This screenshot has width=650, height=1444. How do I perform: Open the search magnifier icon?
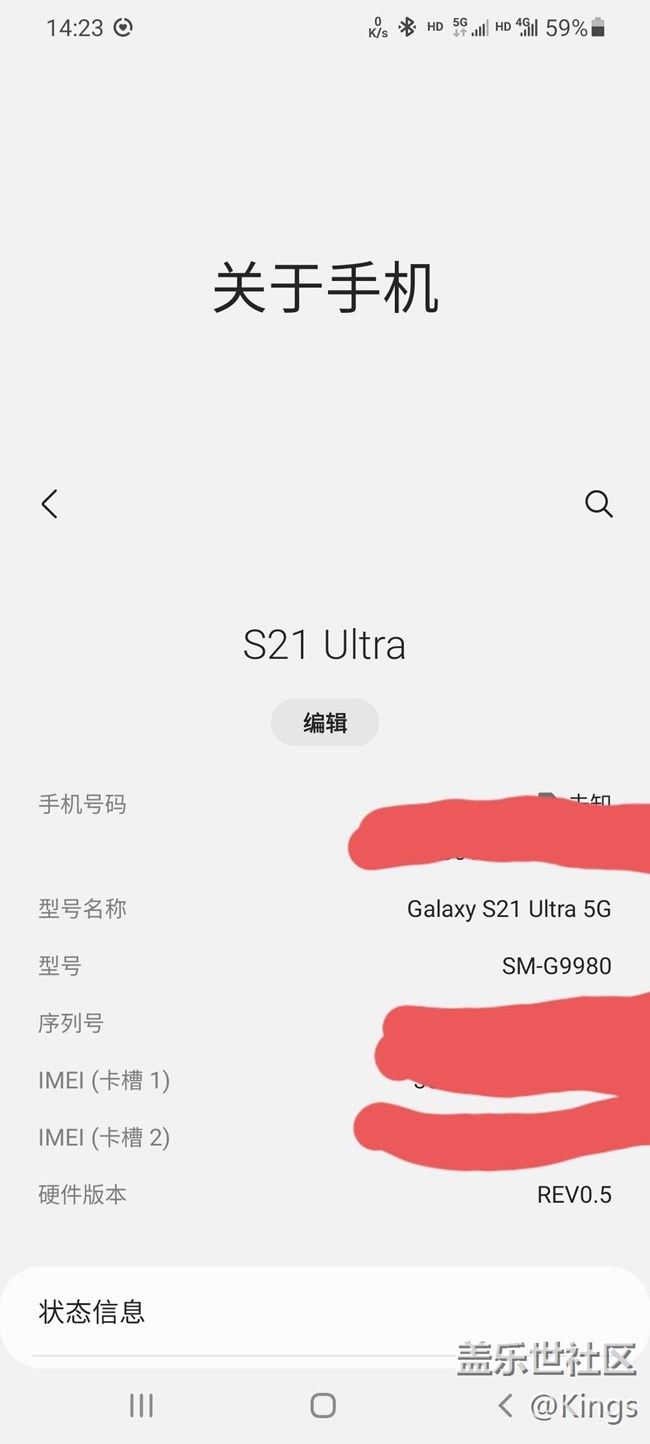pos(598,503)
